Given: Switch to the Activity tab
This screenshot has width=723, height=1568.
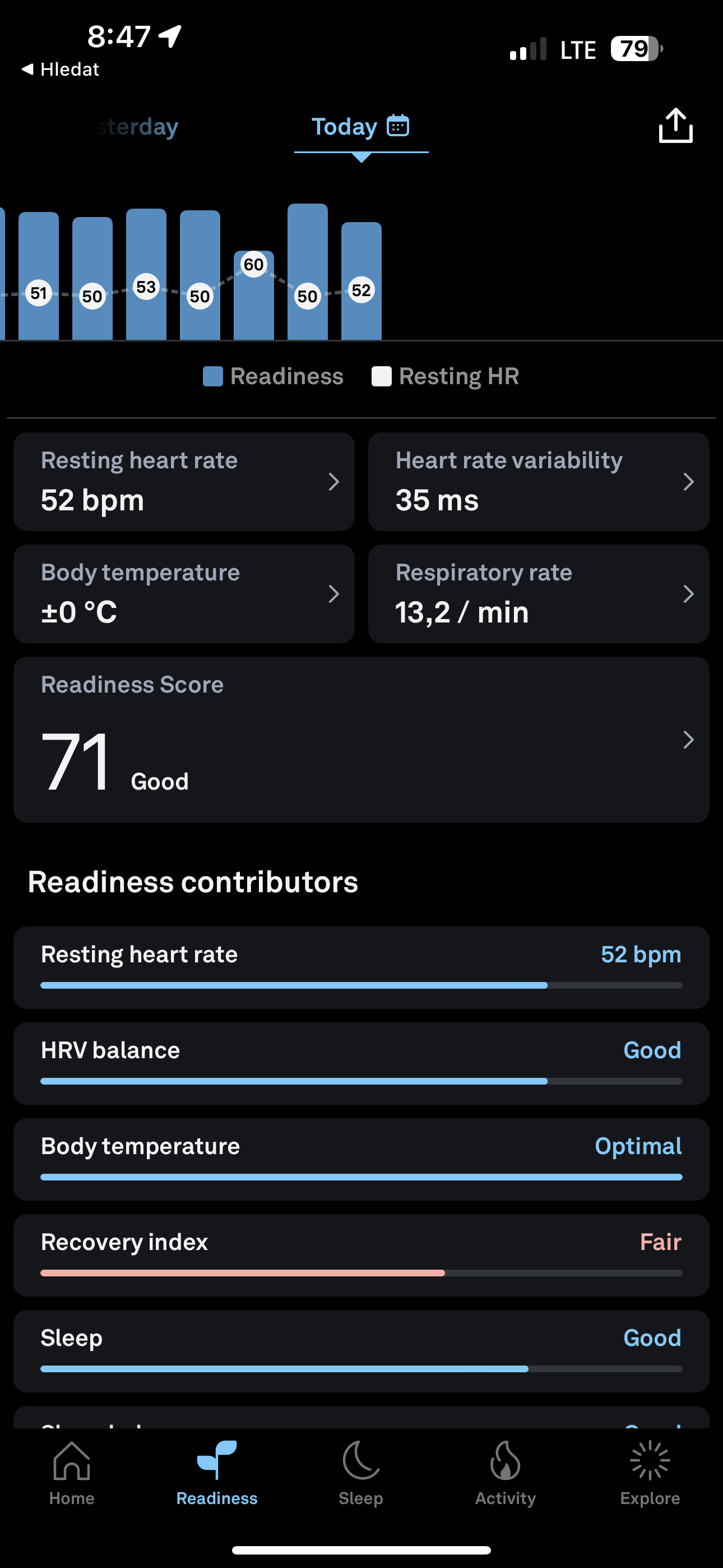Looking at the screenshot, I should [505, 1473].
